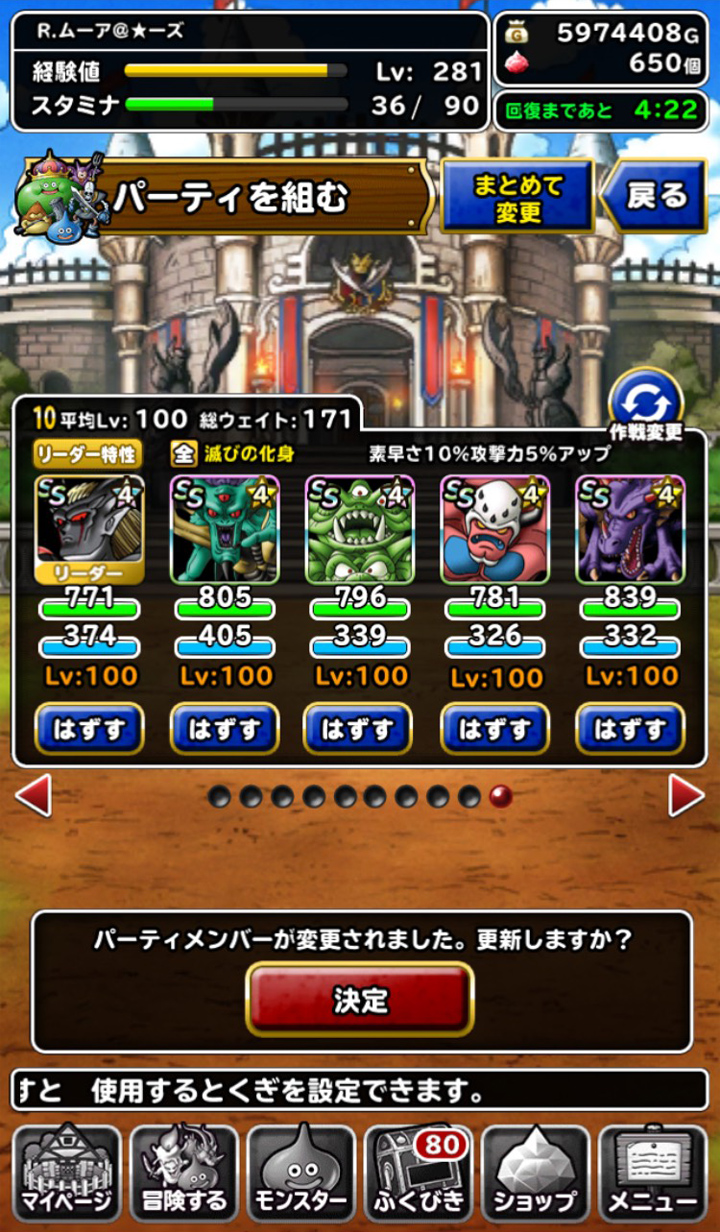Go to previous party with left arrow
Viewport: 720px width, 1232px height.
coord(33,796)
